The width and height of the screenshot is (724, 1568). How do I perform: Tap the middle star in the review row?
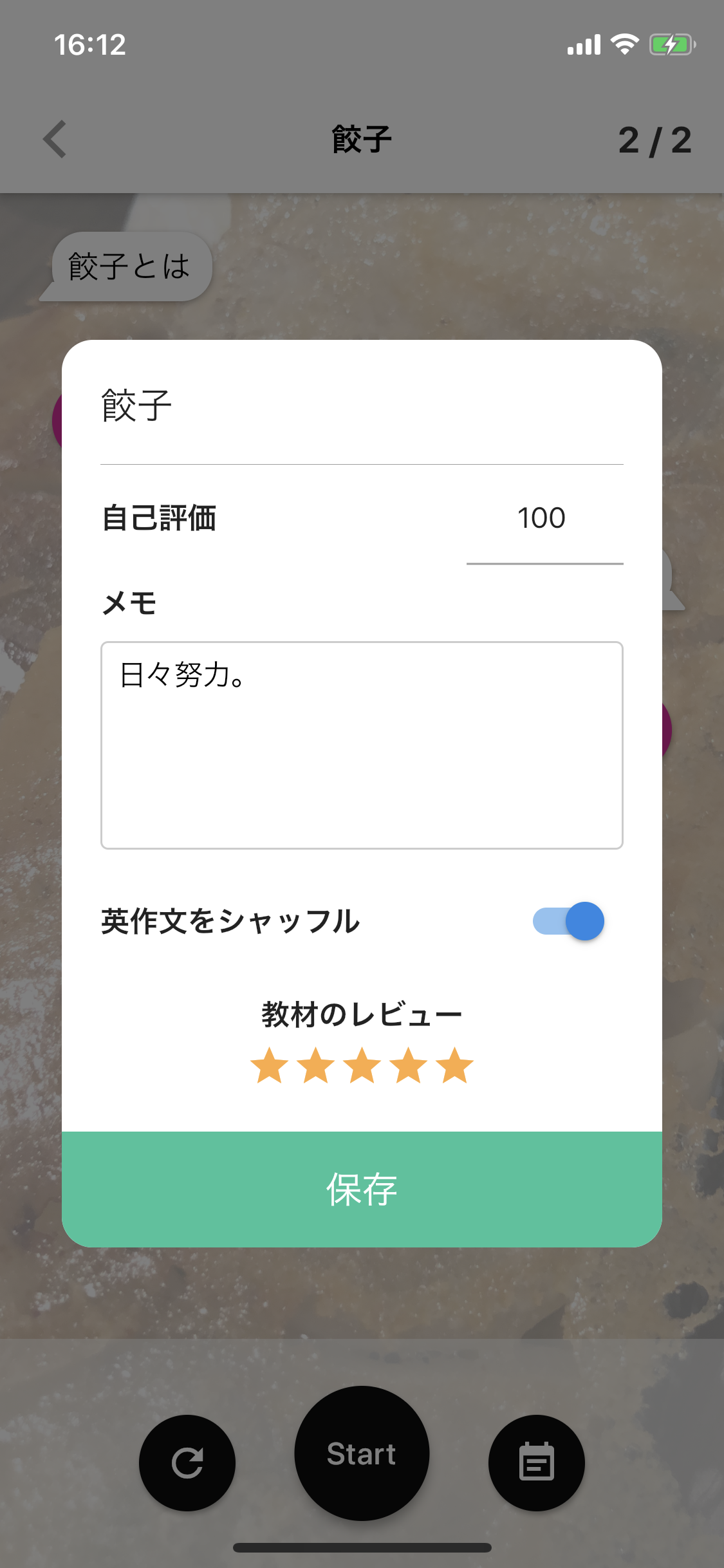[x=362, y=1065]
